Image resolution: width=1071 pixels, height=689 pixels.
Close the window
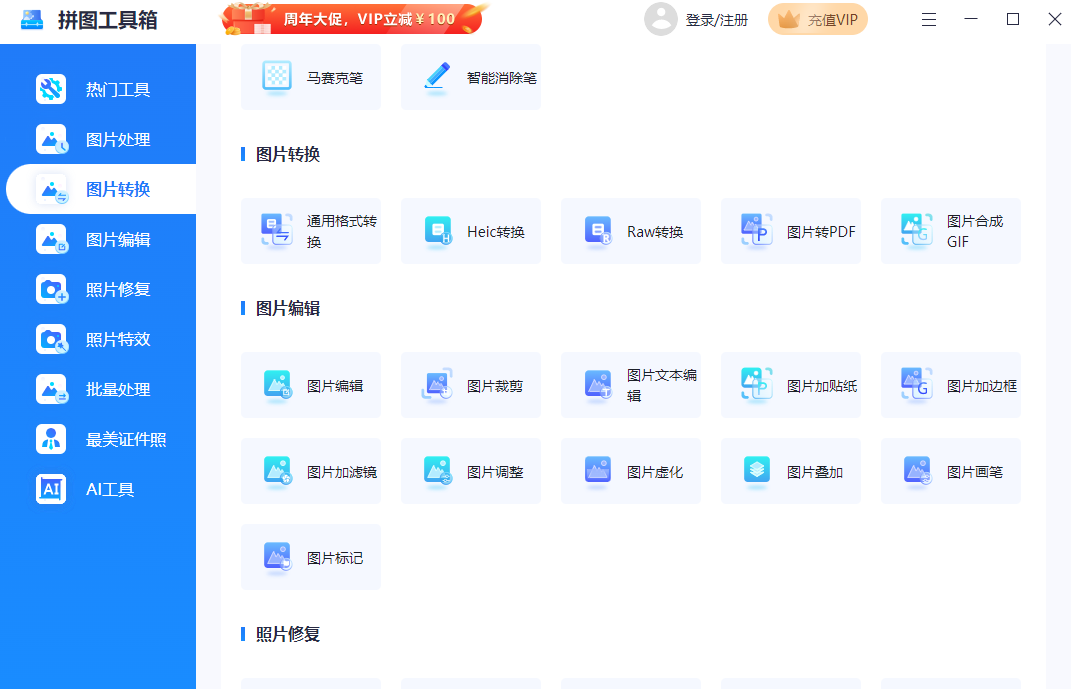(x=1054, y=19)
